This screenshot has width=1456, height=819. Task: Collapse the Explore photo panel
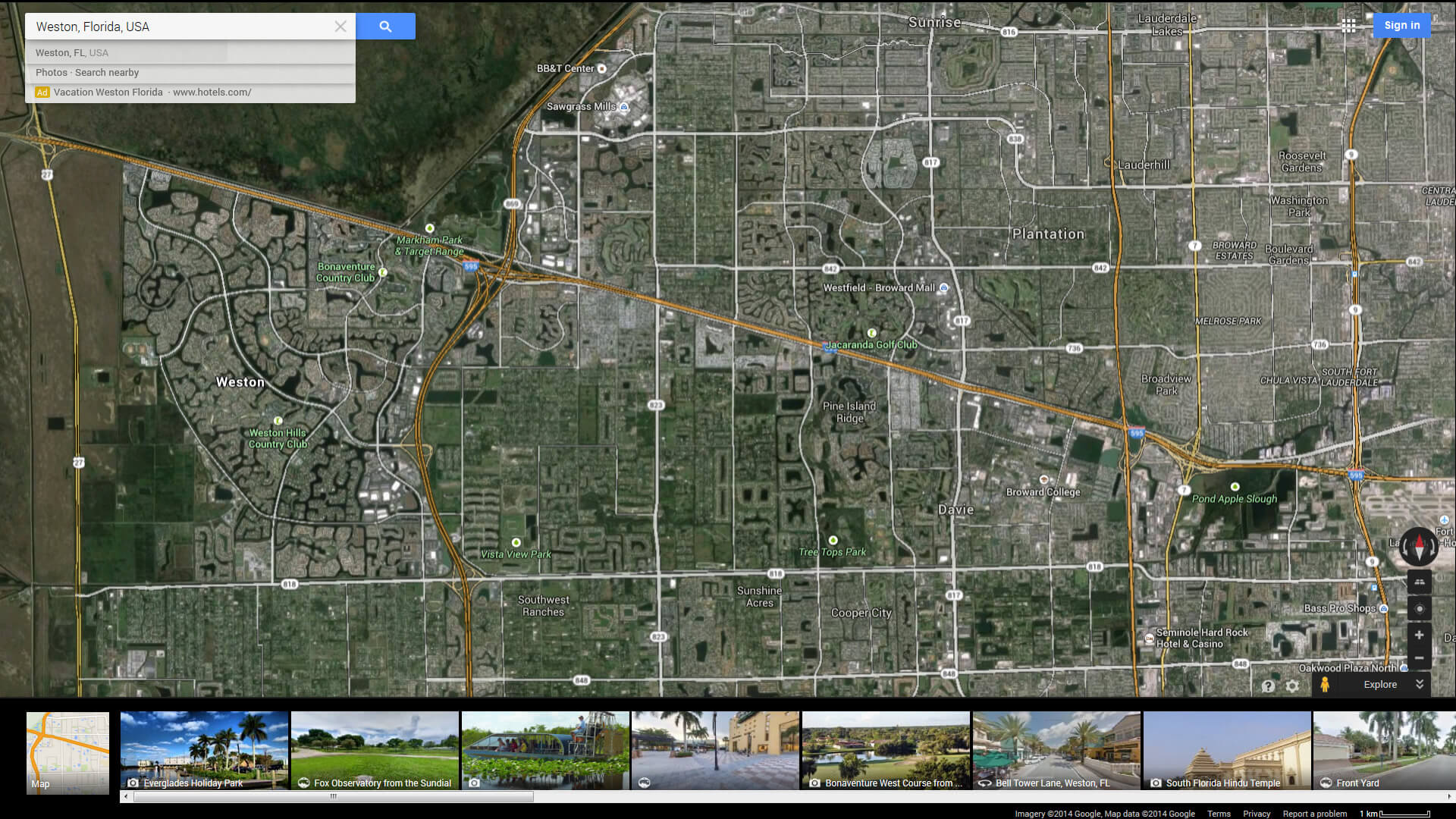click(x=1420, y=684)
